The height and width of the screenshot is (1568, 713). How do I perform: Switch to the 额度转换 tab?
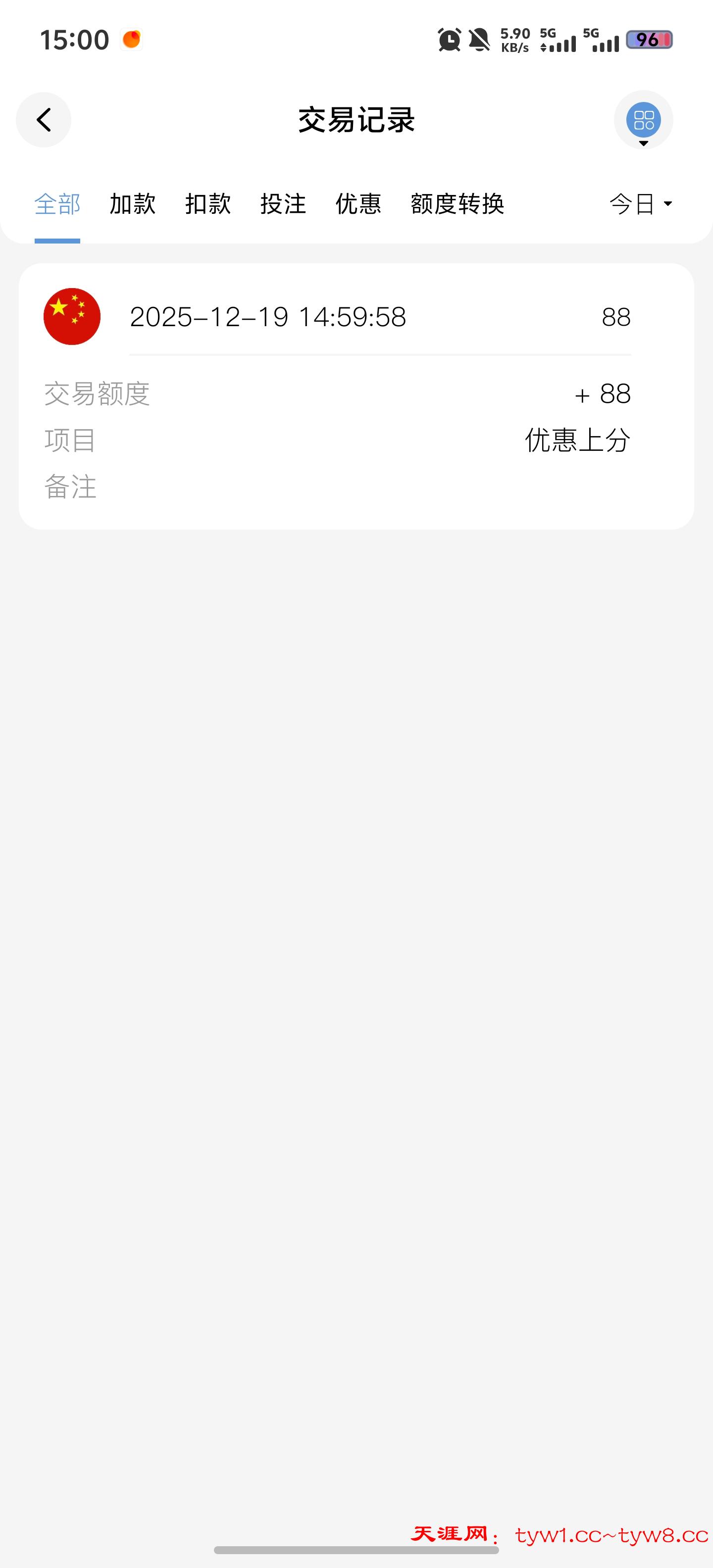458,204
